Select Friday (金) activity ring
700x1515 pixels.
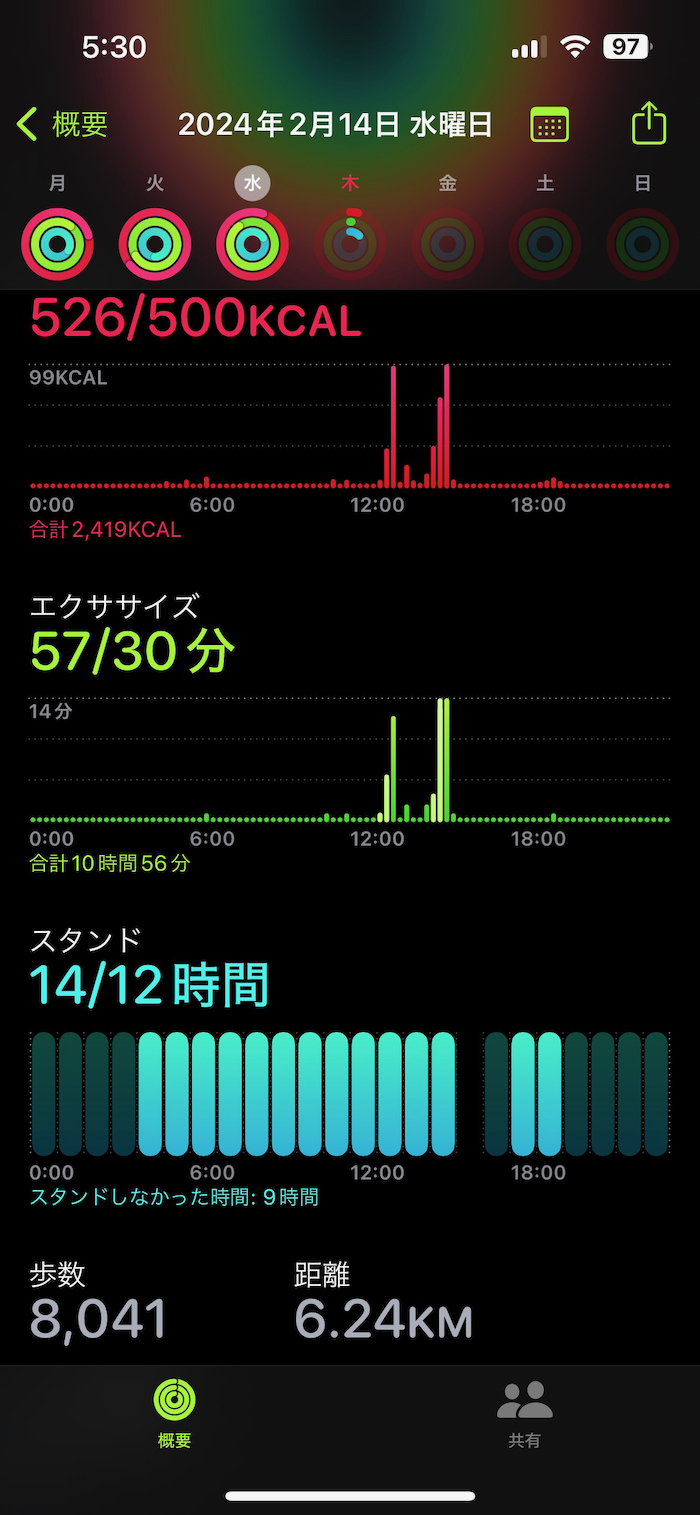click(x=447, y=243)
